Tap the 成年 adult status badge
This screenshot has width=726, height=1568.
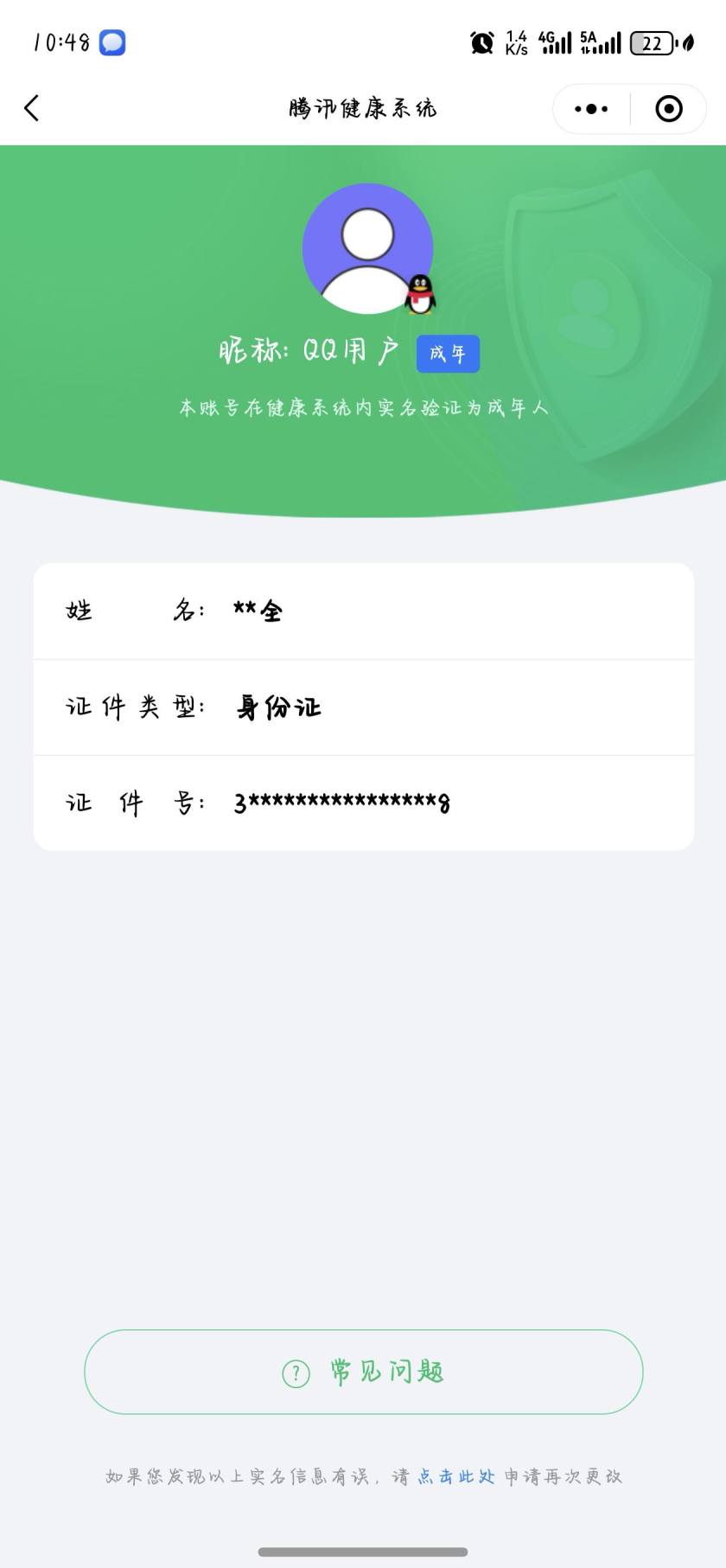(x=448, y=353)
